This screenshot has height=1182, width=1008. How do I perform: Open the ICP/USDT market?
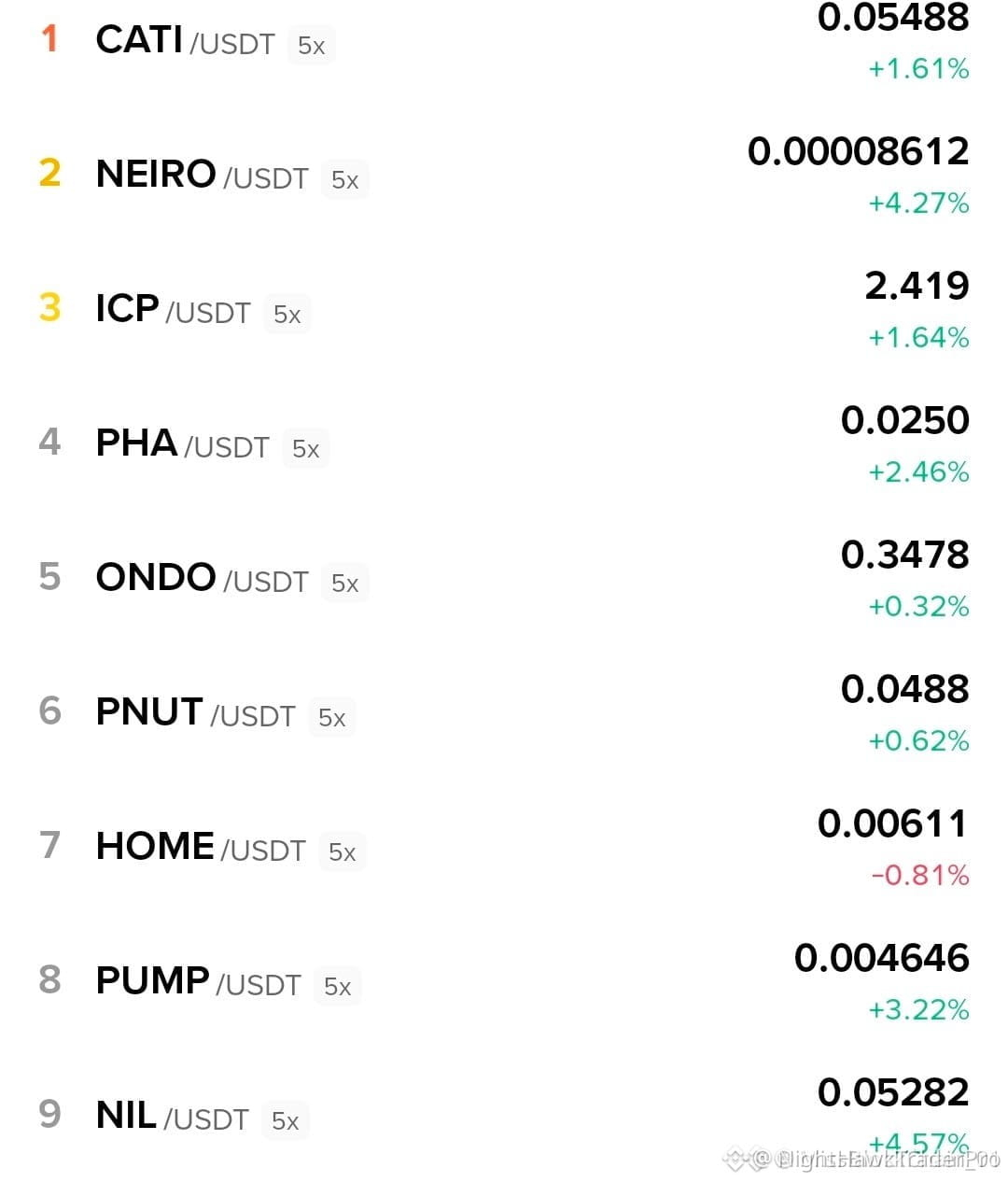coord(504,310)
